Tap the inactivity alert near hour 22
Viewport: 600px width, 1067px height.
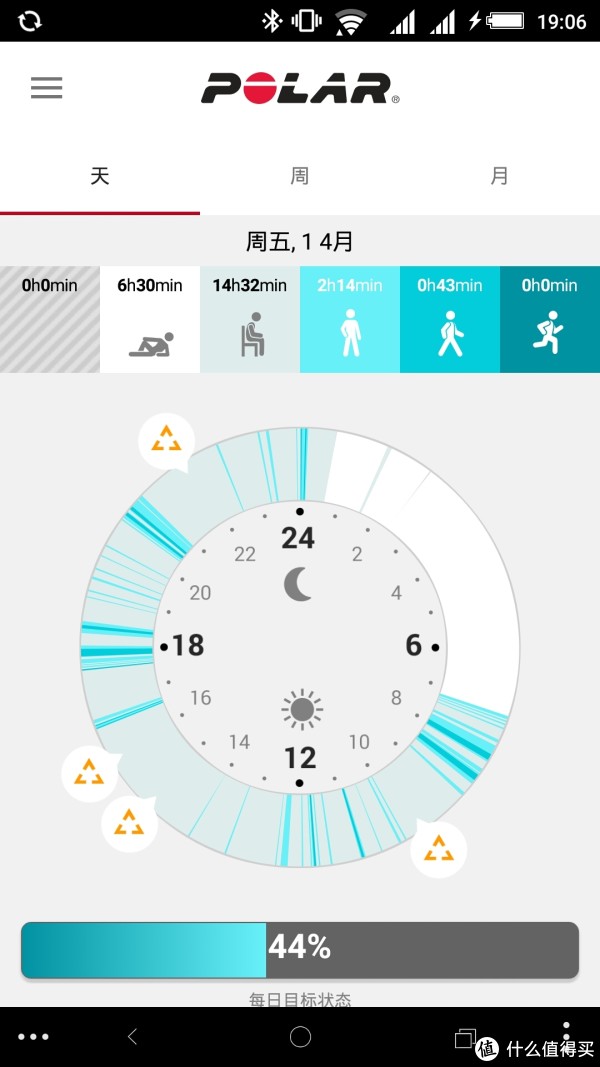click(x=166, y=439)
